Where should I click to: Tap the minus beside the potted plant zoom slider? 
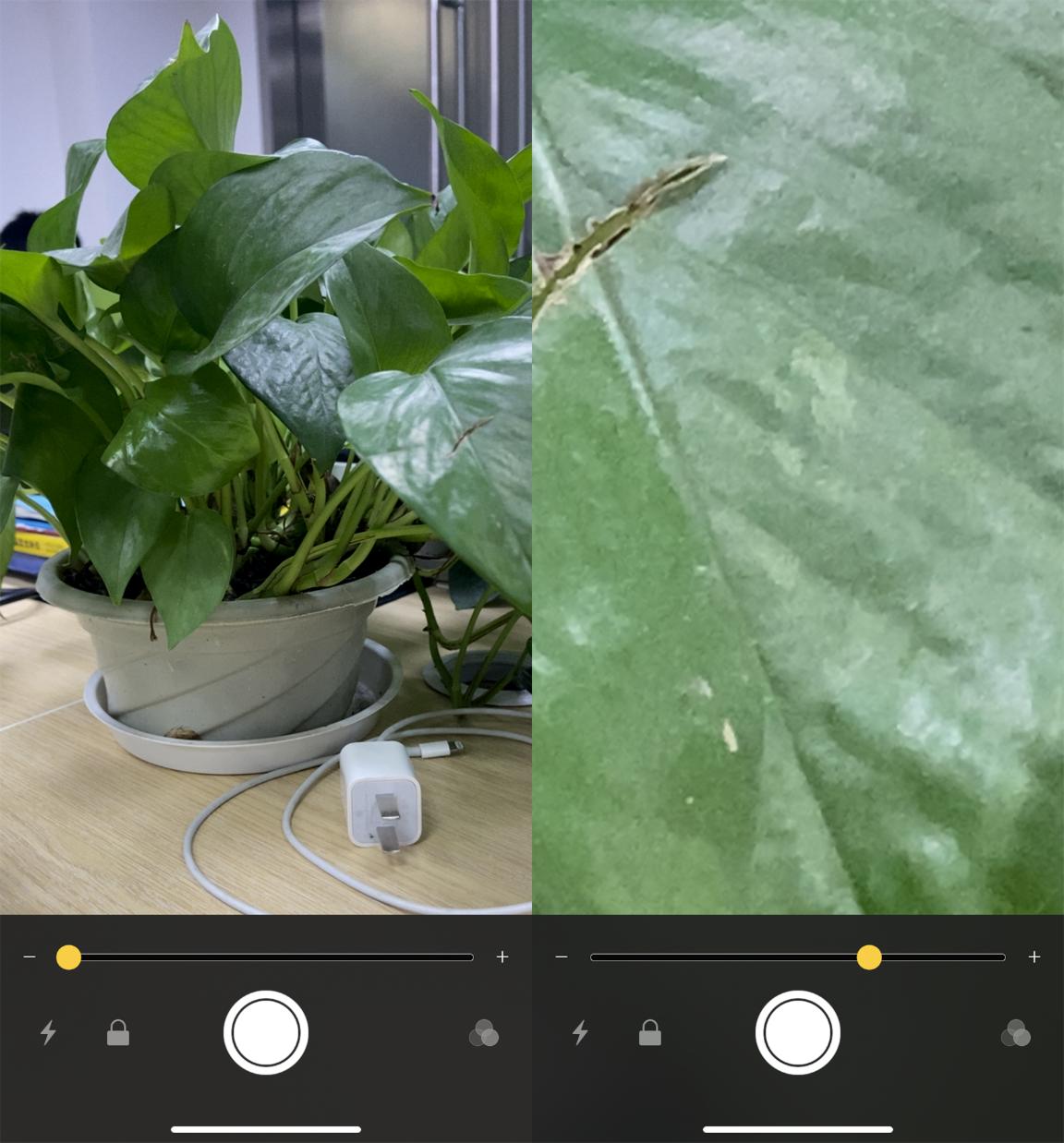click(30, 957)
